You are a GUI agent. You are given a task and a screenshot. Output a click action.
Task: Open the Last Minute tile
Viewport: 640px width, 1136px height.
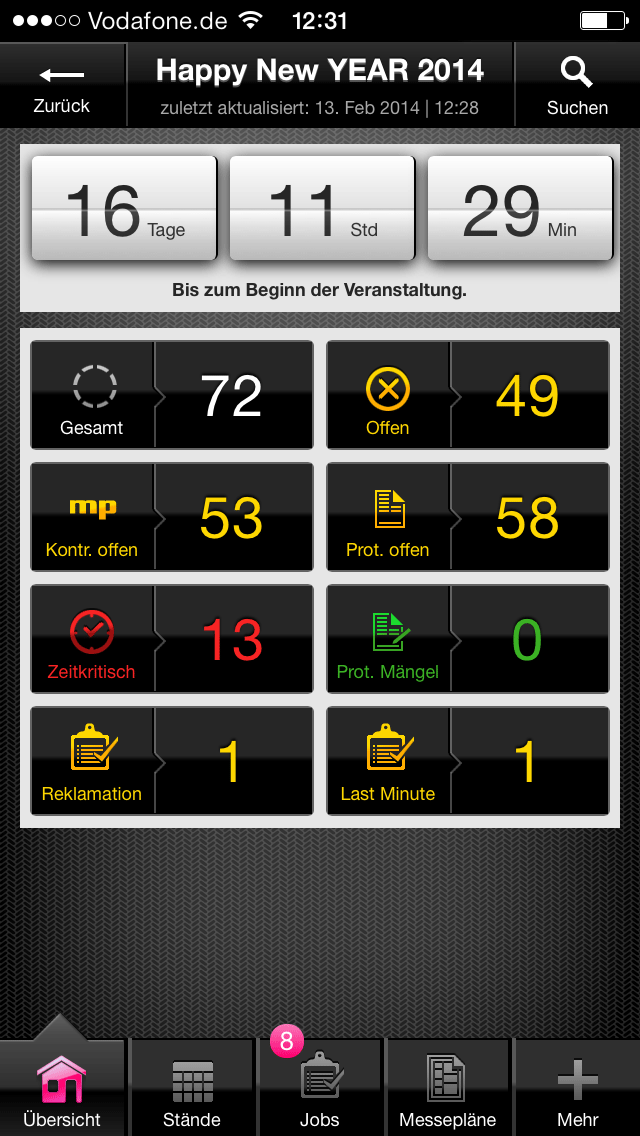coord(468,761)
